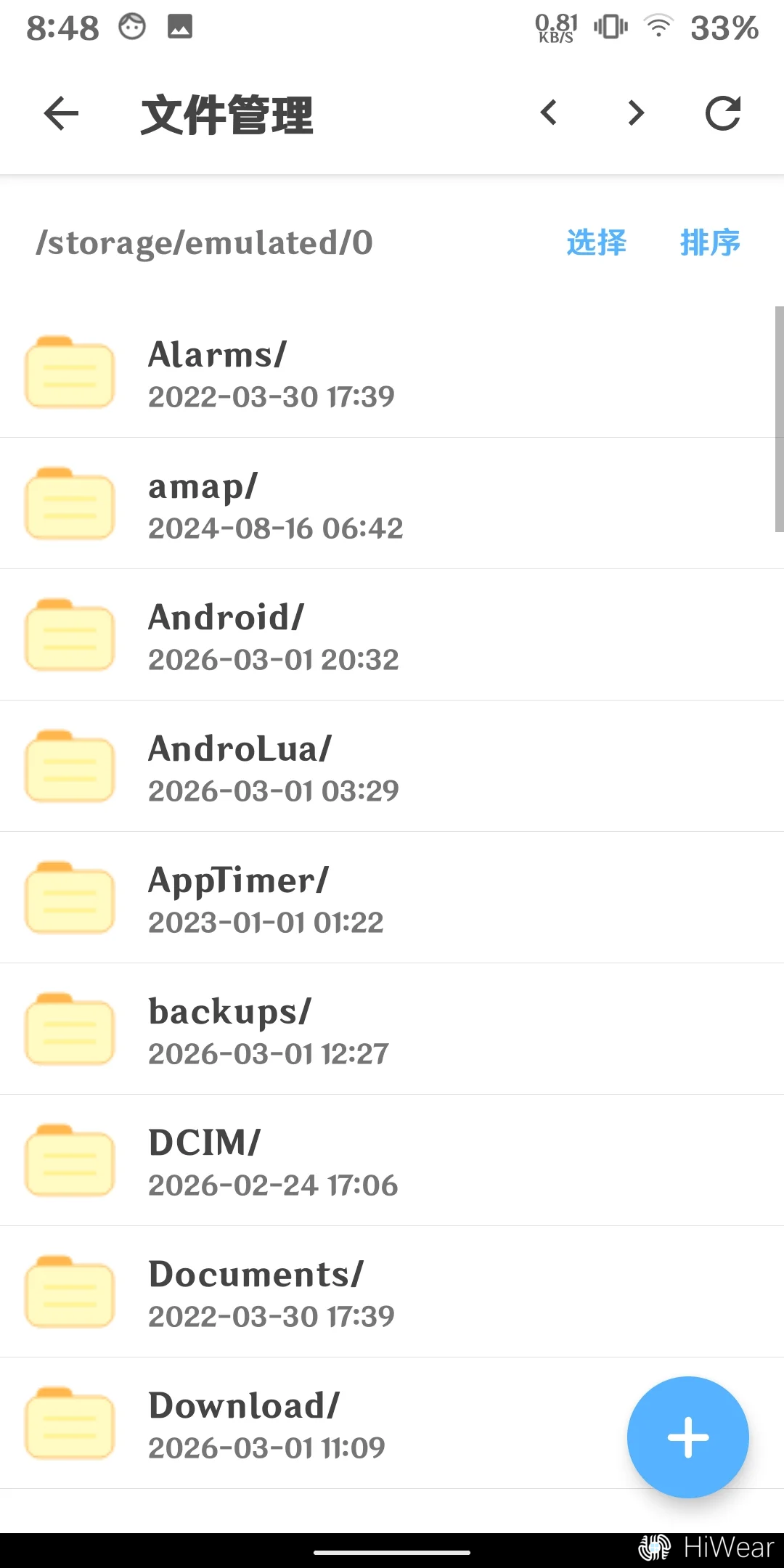Tap the blue plus button to create new
The width and height of the screenshot is (784, 1568).
point(687,1437)
